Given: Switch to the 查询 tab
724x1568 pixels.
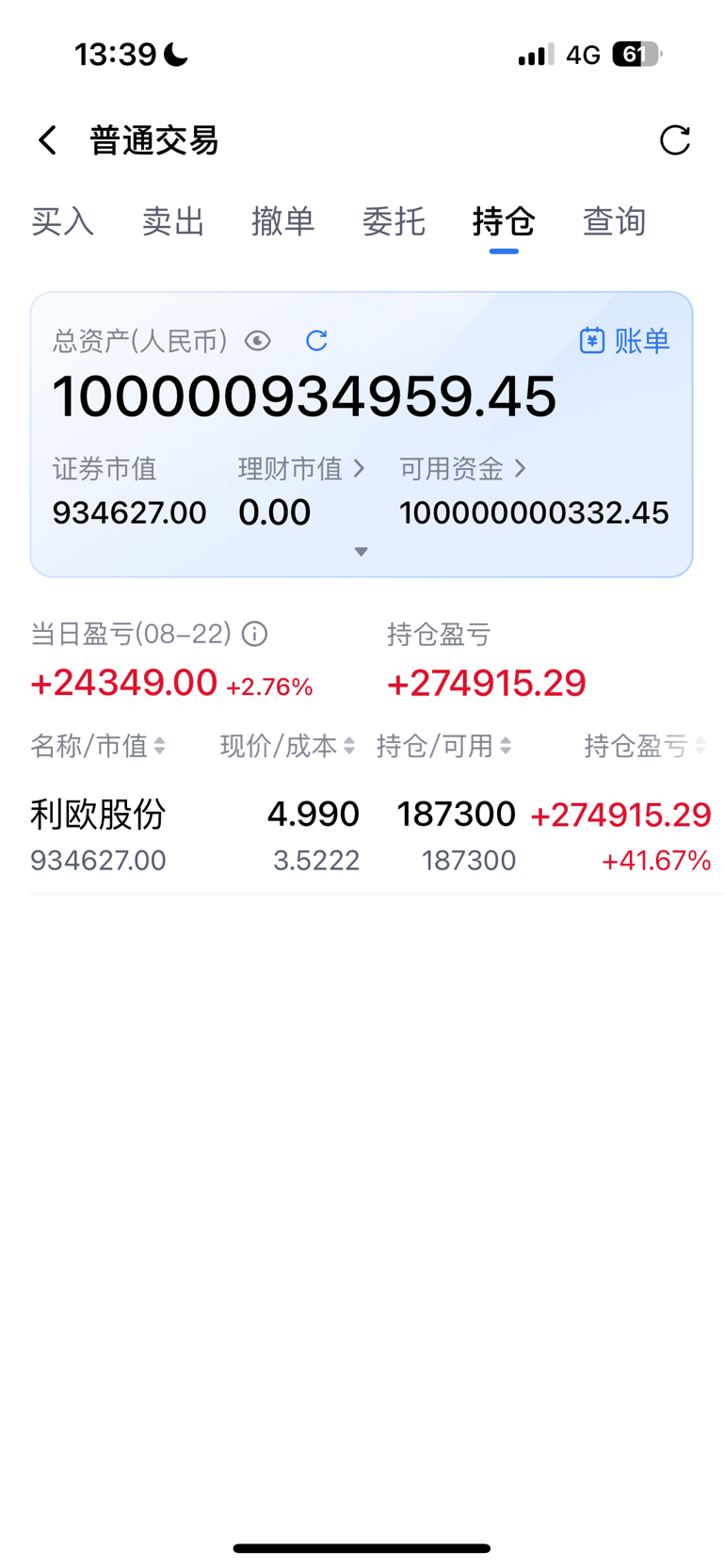Looking at the screenshot, I should point(614,222).
